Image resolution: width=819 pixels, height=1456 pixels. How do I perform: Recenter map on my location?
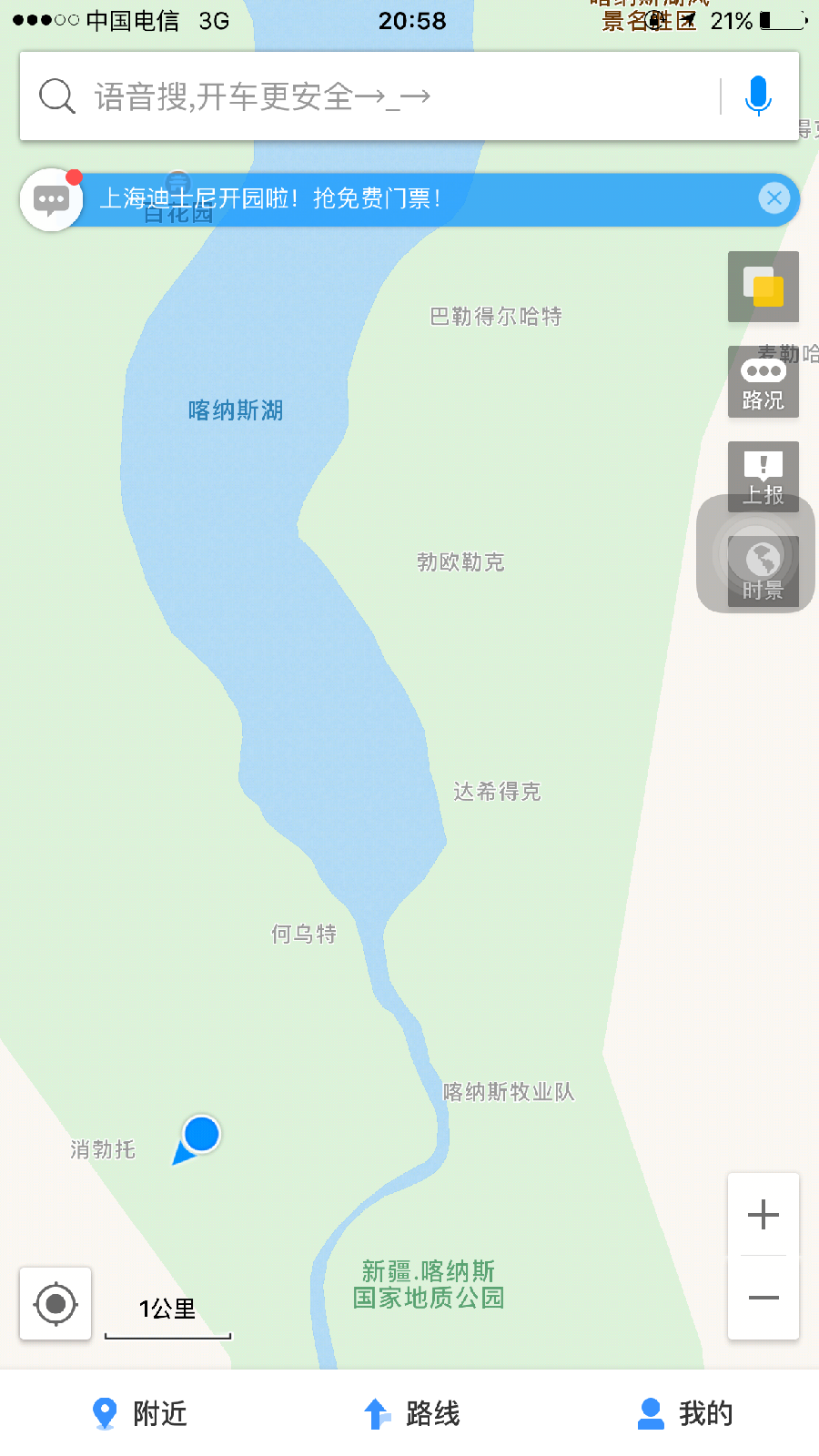[56, 1304]
